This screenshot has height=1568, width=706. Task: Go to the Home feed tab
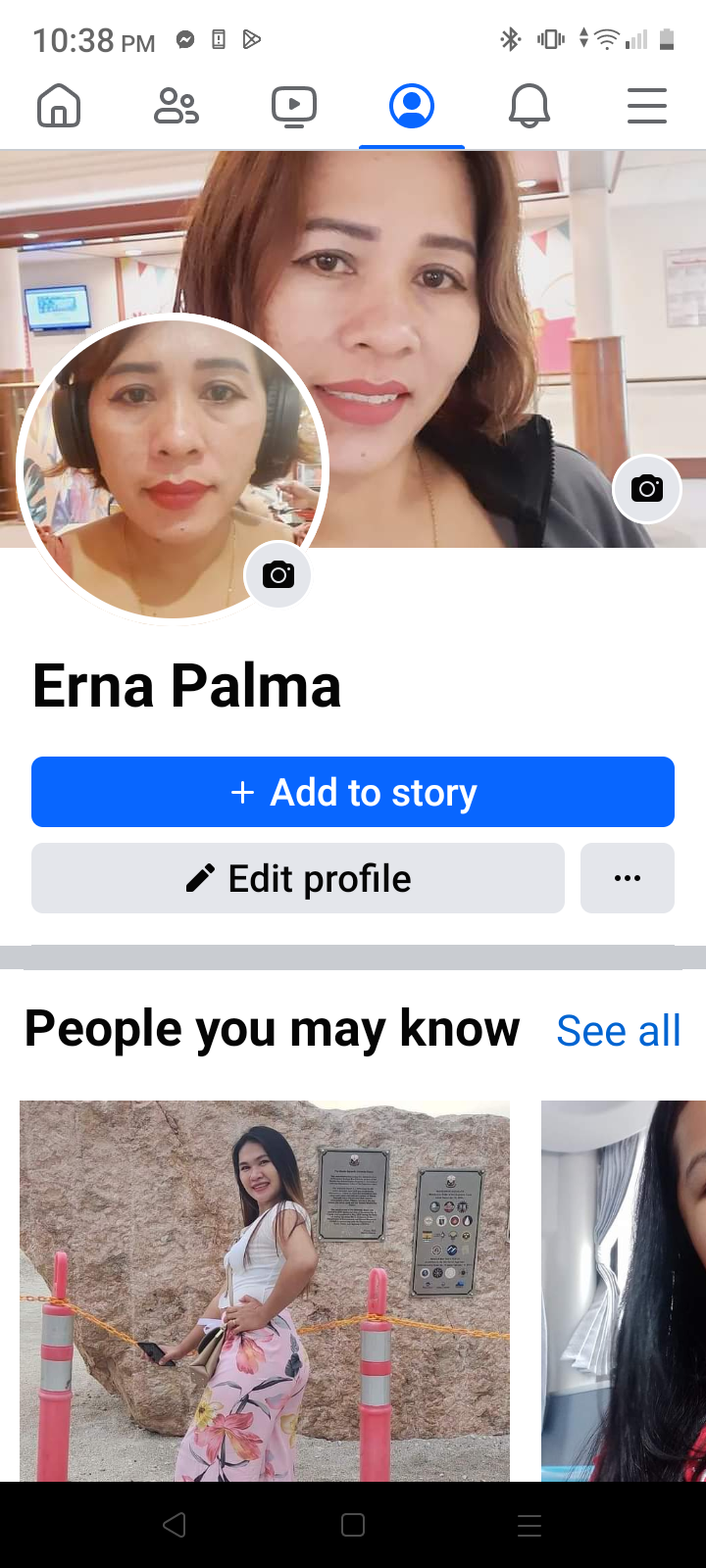tap(59, 106)
